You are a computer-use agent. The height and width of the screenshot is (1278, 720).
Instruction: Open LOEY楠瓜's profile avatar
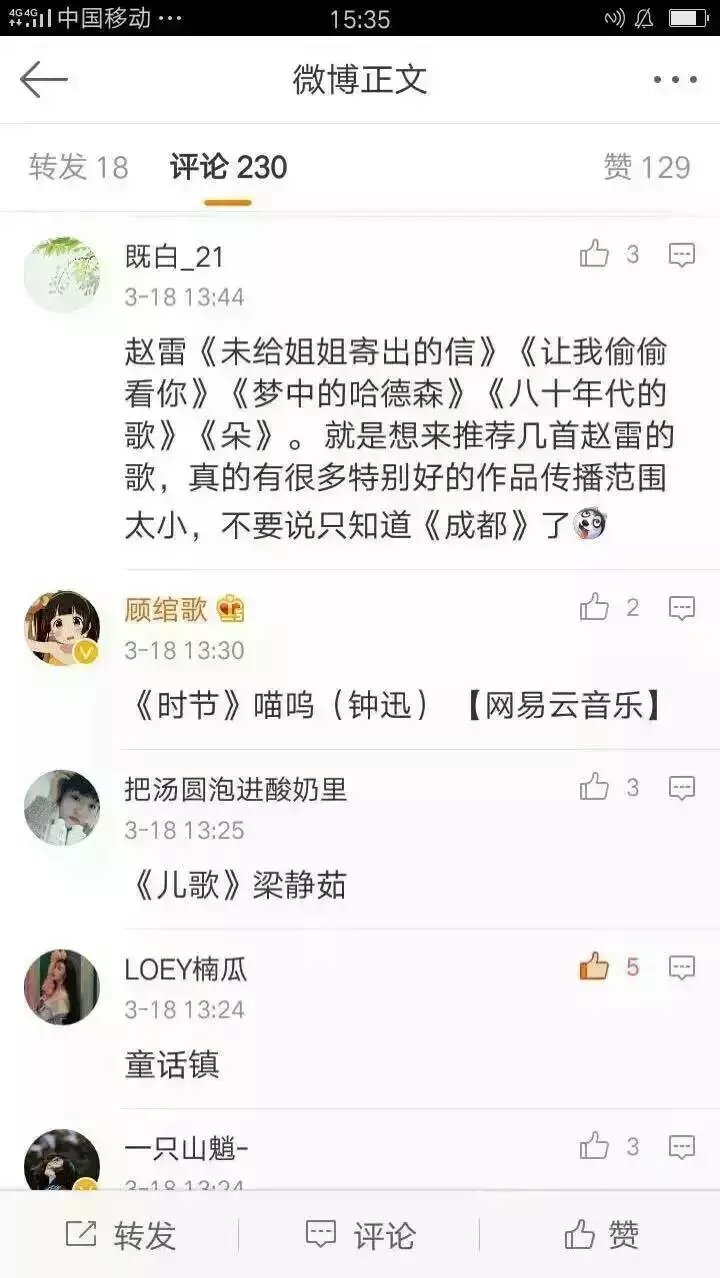point(62,987)
